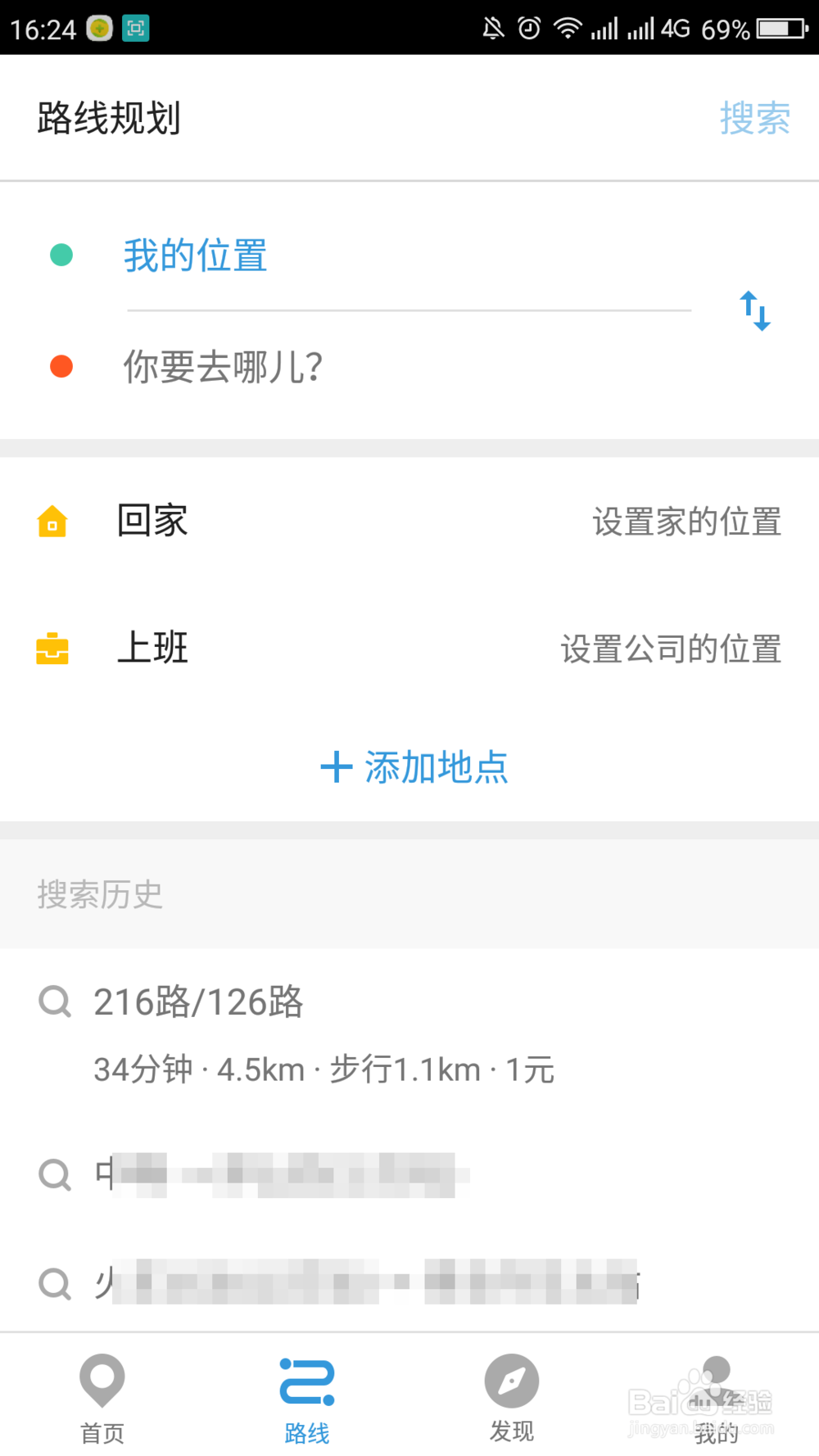The height and width of the screenshot is (1456, 819).
Task: Enter destination in 你要去哪儿? field
Action: [x=407, y=366]
